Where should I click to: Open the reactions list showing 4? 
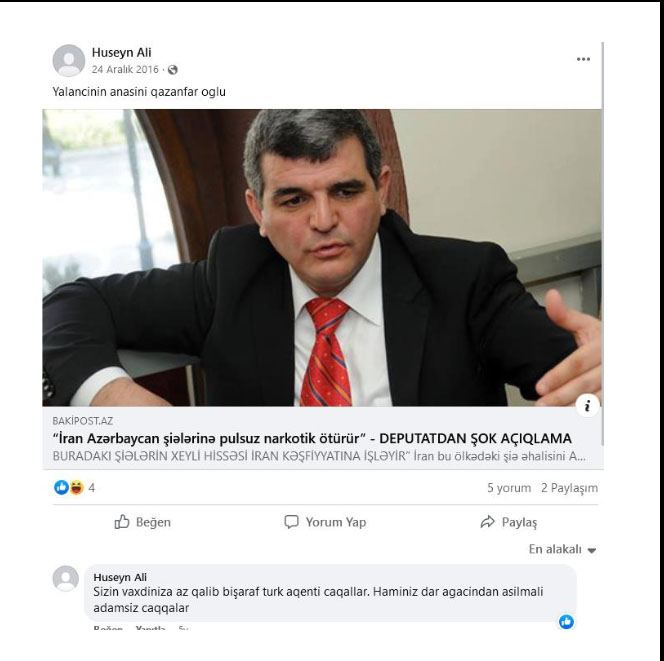[x=75, y=488]
